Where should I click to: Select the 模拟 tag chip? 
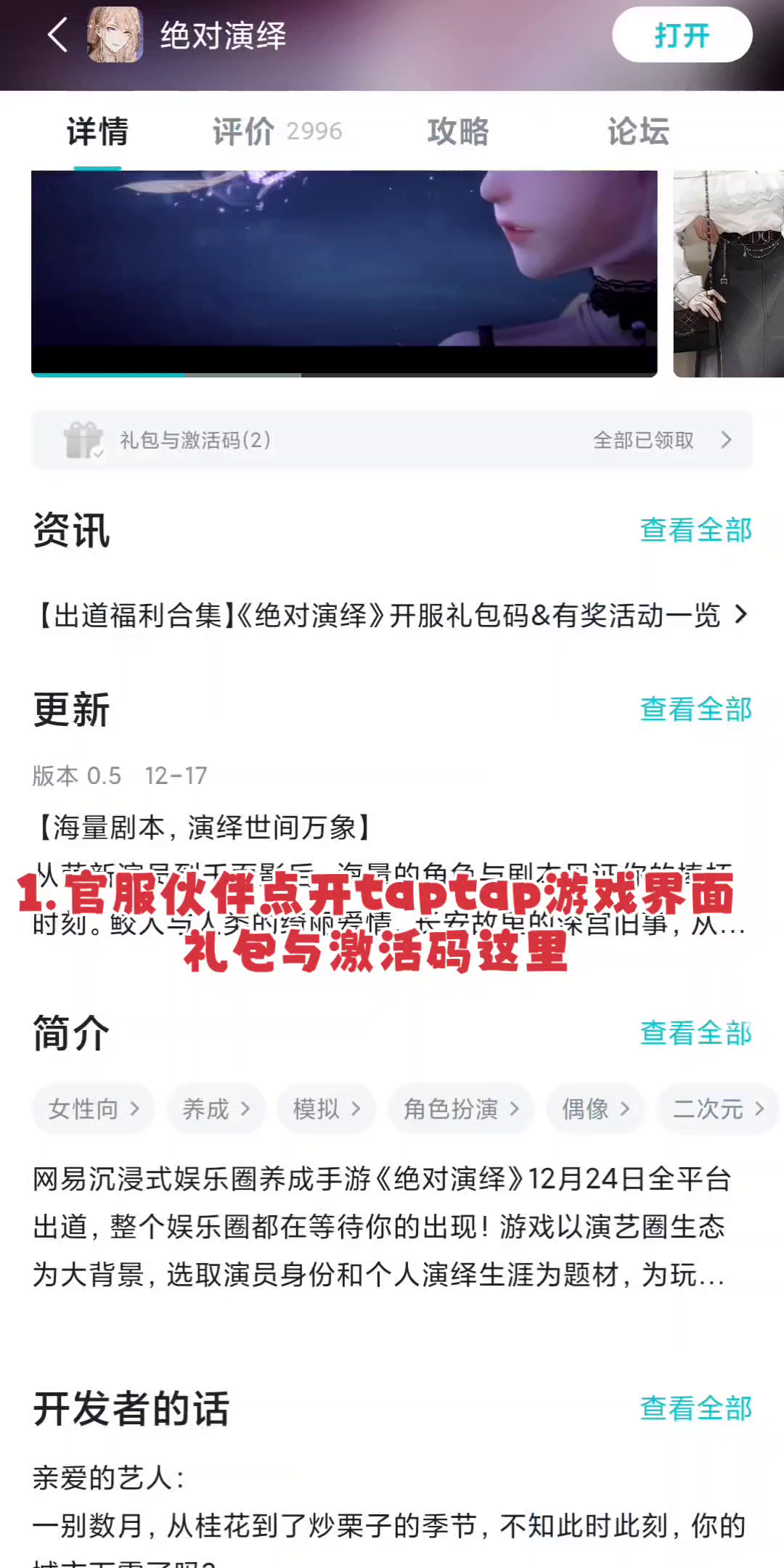pyautogui.click(x=326, y=1108)
